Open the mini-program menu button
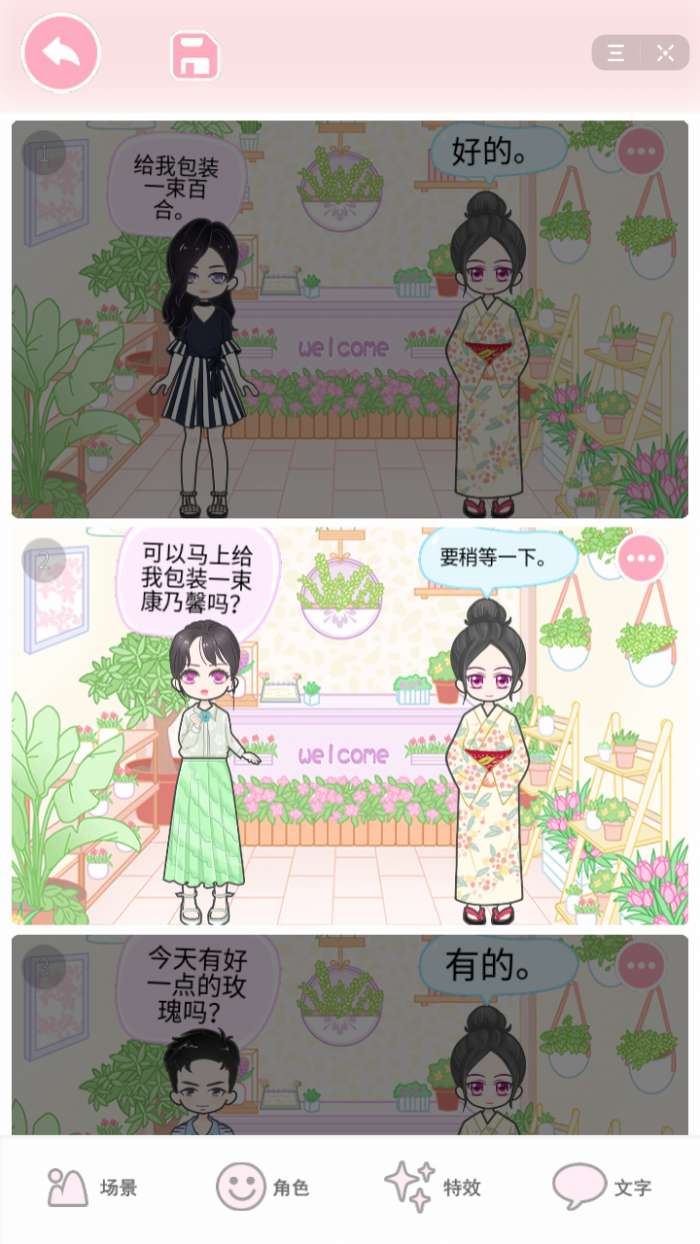700x1244 pixels. point(616,53)
